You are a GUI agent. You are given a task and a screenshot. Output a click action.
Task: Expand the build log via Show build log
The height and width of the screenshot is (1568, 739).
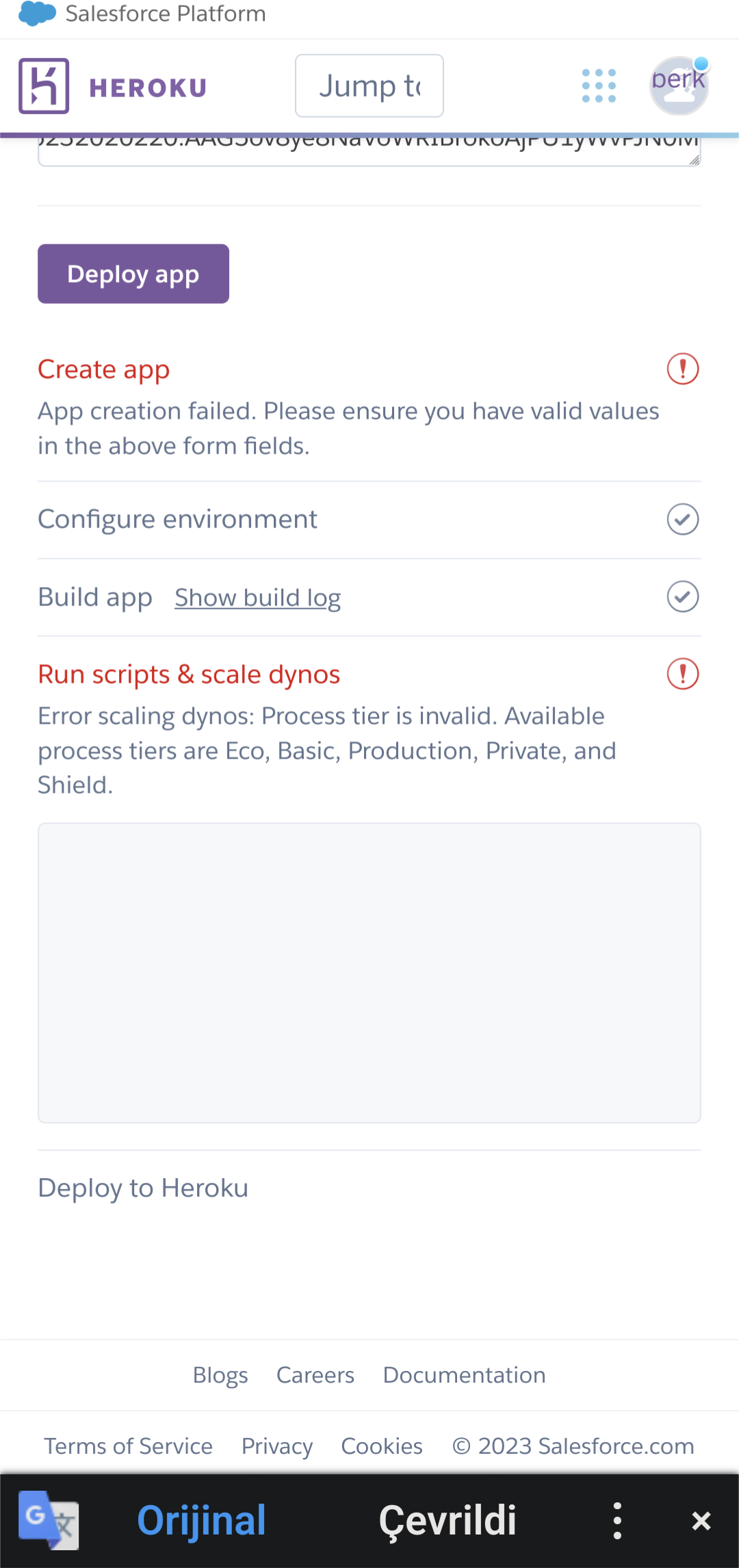tap(258, 597)
